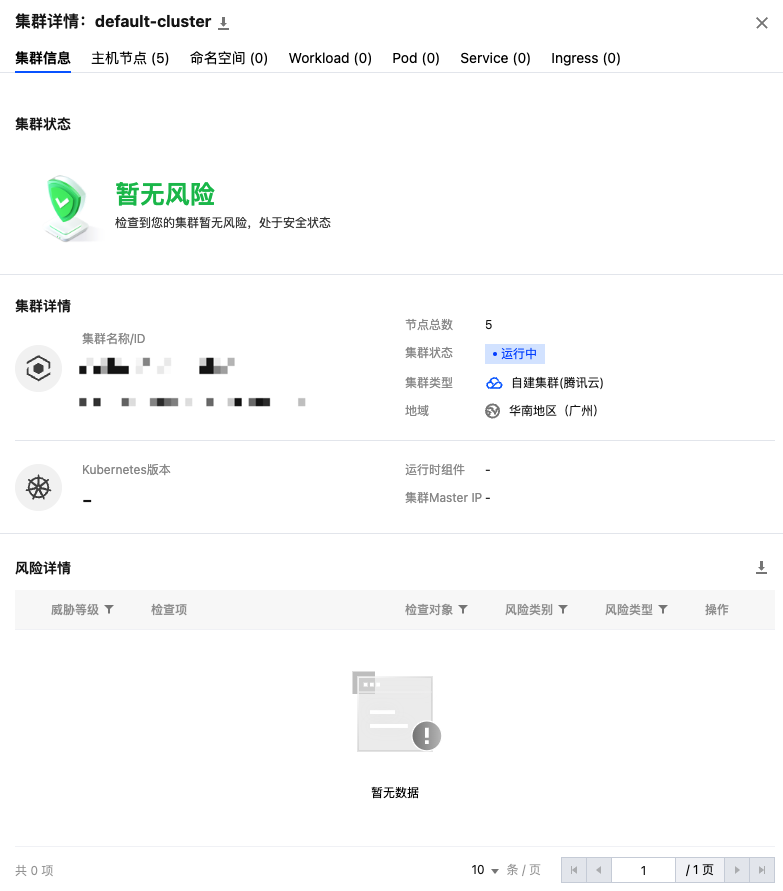The width and height of the screenshot is (783, 891).
Task: Open the 10 条/页 page size dropdown
Action: 485,870
